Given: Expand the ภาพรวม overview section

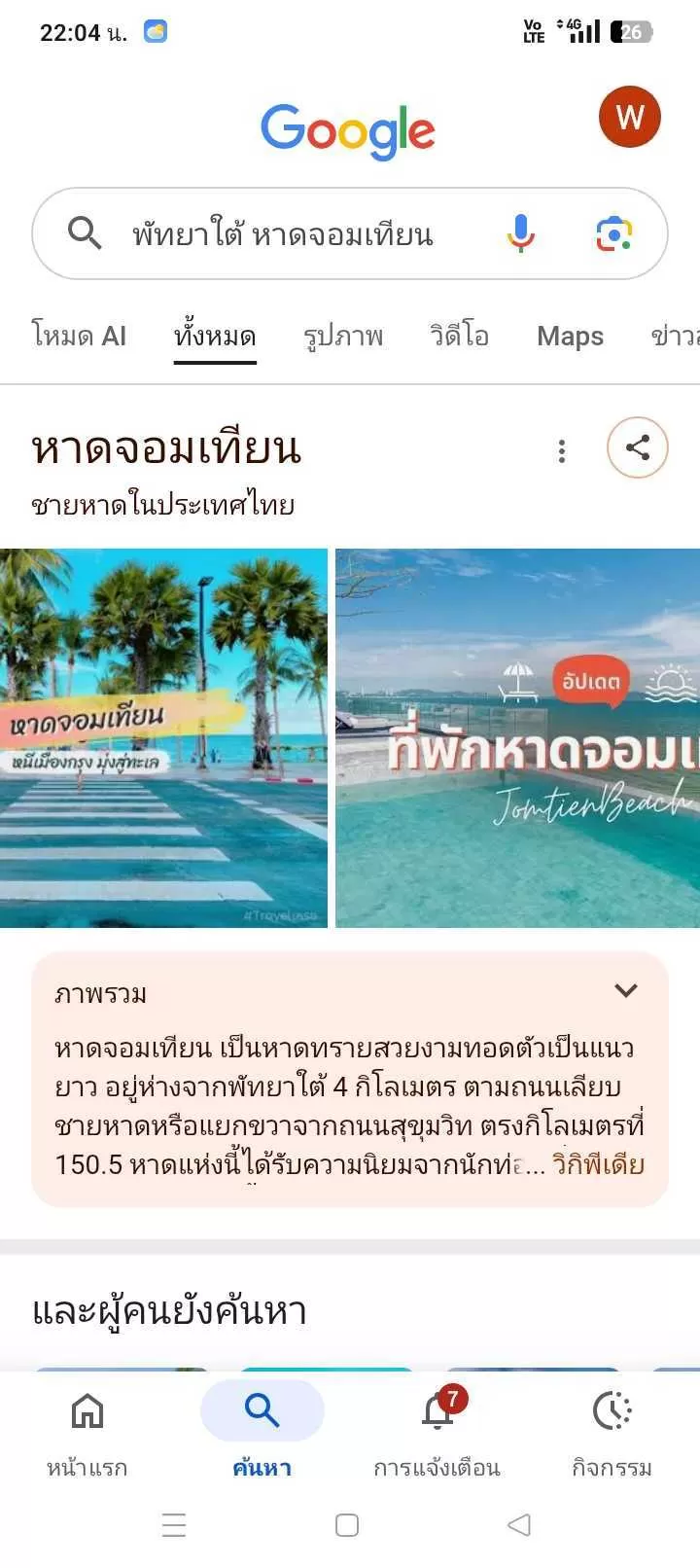Looking at the screenshot, I should pyautogui.click(x=626, y=991).
